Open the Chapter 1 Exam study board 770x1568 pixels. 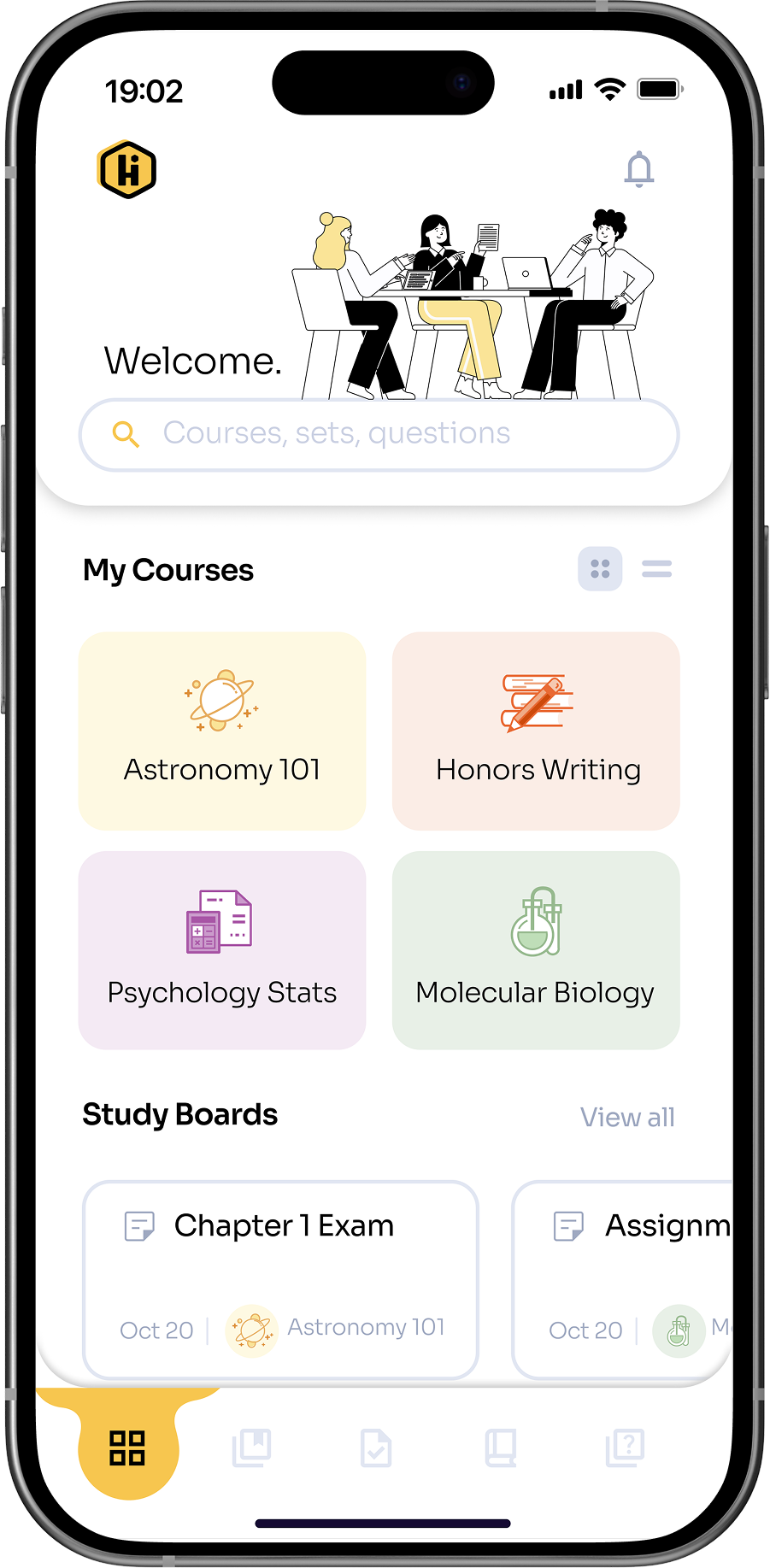[280, 1278]
